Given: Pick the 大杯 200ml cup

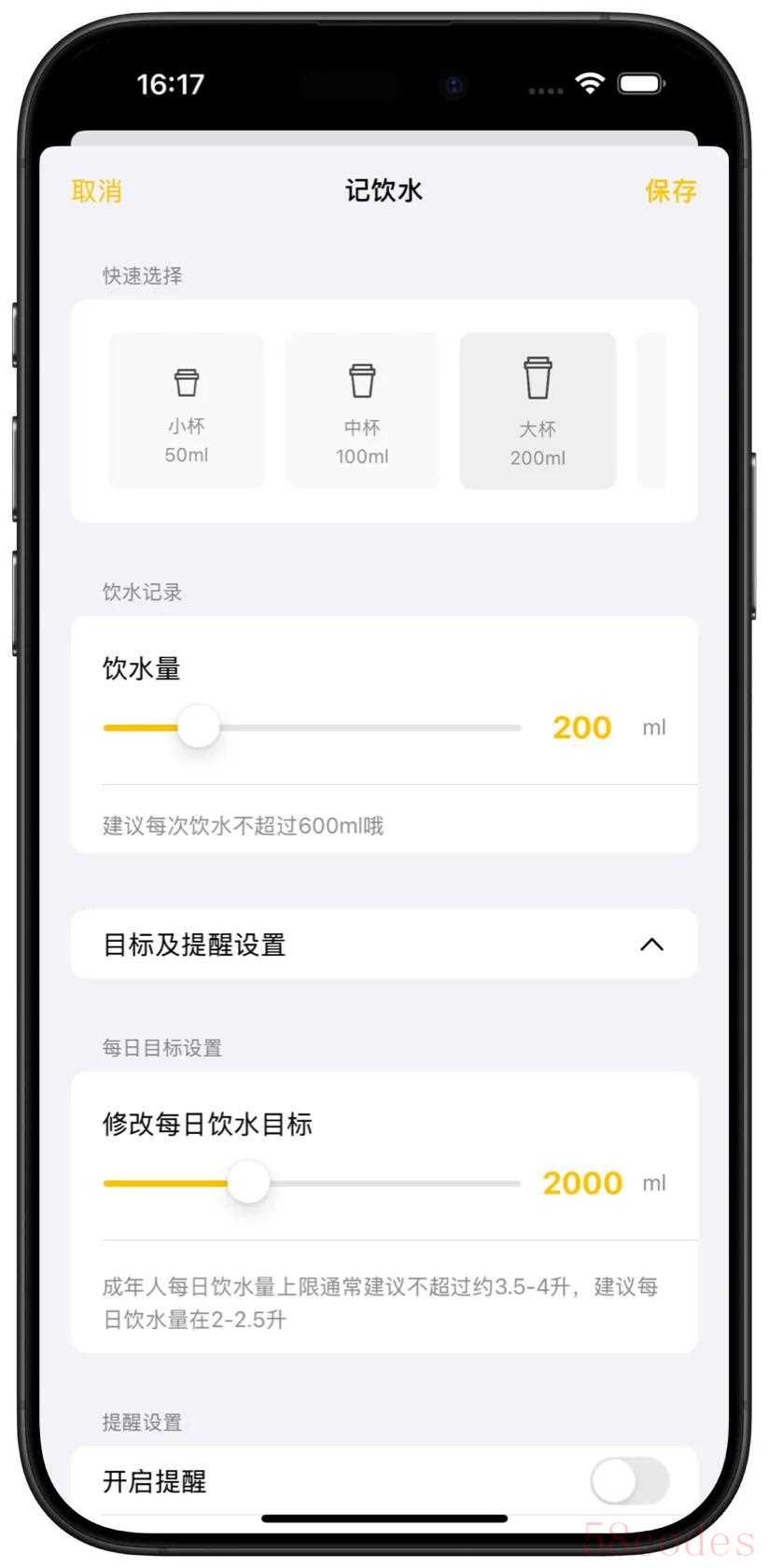Looking at the screenshot, I should point(538,412).
